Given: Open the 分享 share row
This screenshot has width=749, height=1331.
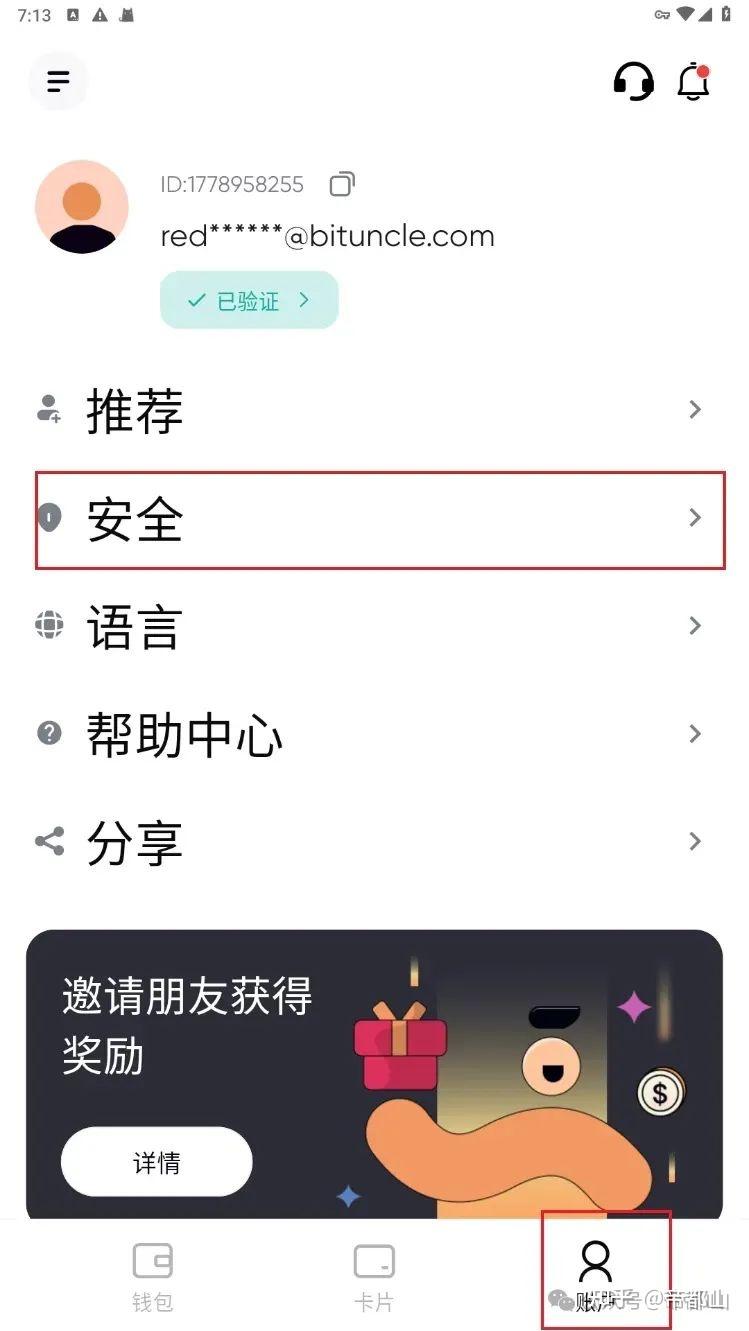Looking at the screenshot, I should pyautogui.click(x=374, y=842).
